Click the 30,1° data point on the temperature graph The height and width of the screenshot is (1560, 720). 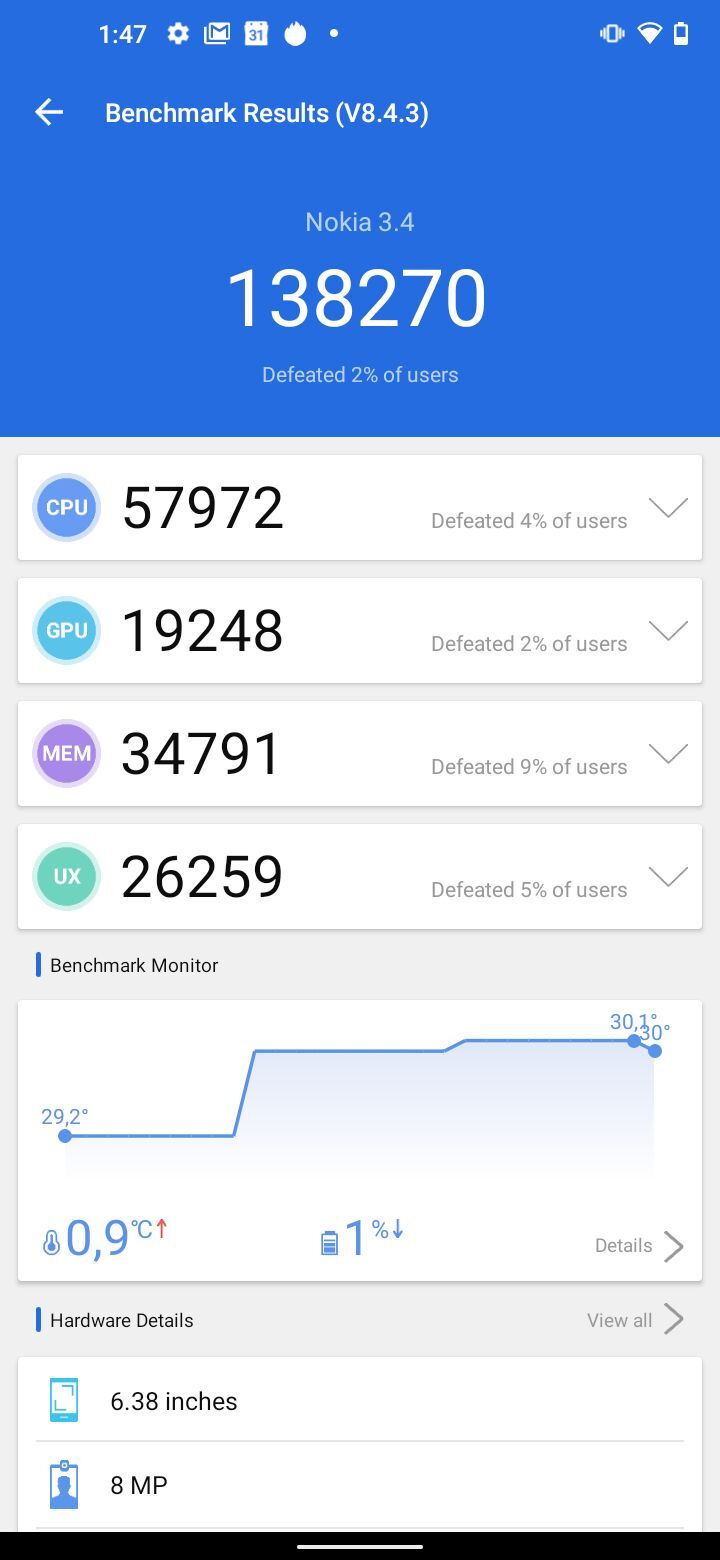point(634,1041)
